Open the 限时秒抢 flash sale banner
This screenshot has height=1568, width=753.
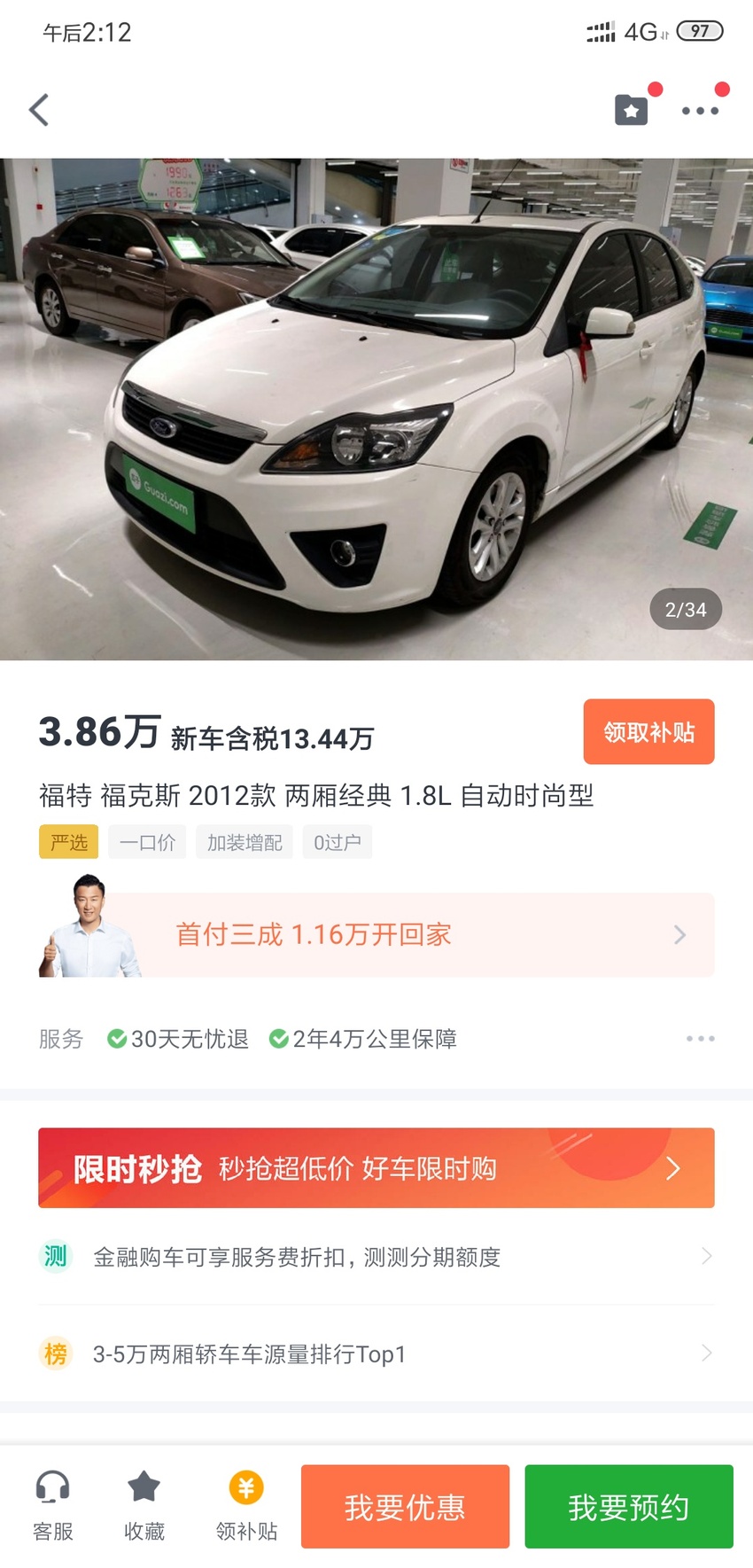click(x=376, y=1167)
